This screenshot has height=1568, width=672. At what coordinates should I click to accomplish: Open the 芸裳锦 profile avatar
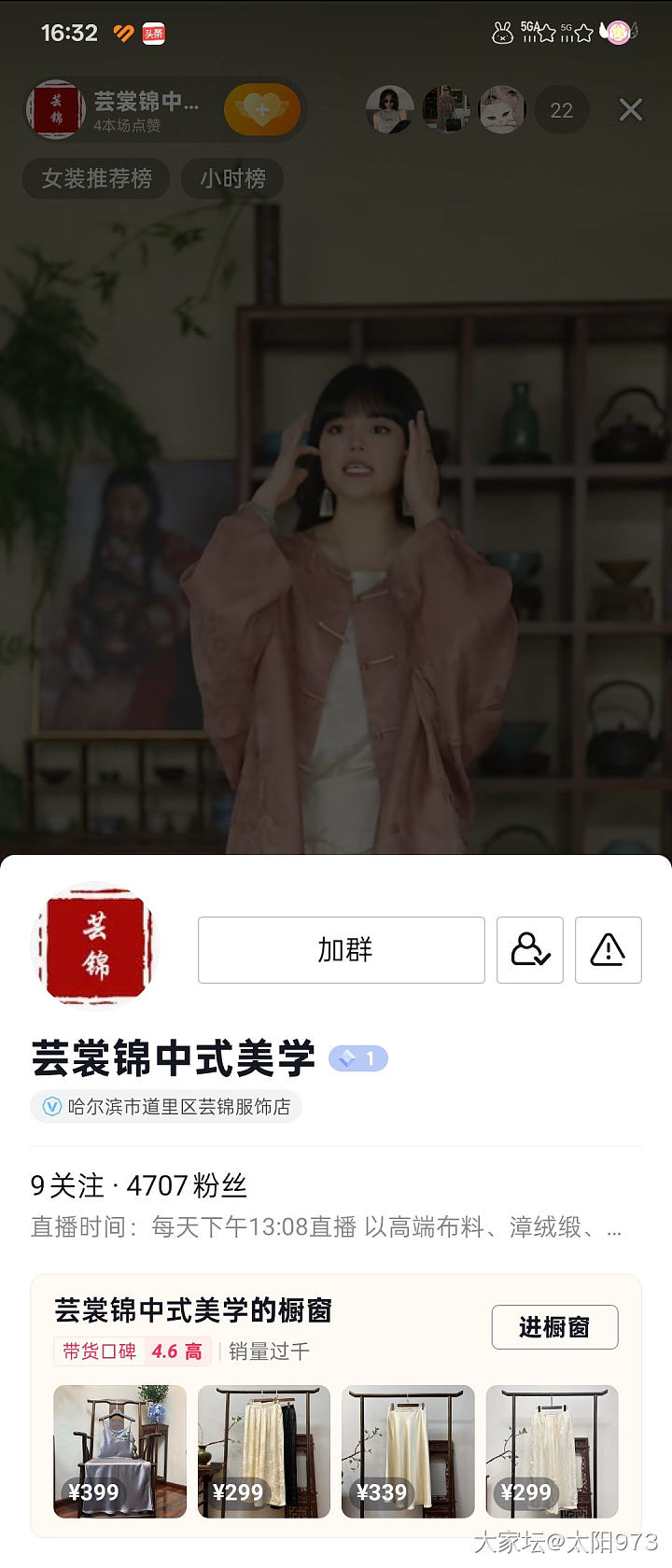pos(94,945)
